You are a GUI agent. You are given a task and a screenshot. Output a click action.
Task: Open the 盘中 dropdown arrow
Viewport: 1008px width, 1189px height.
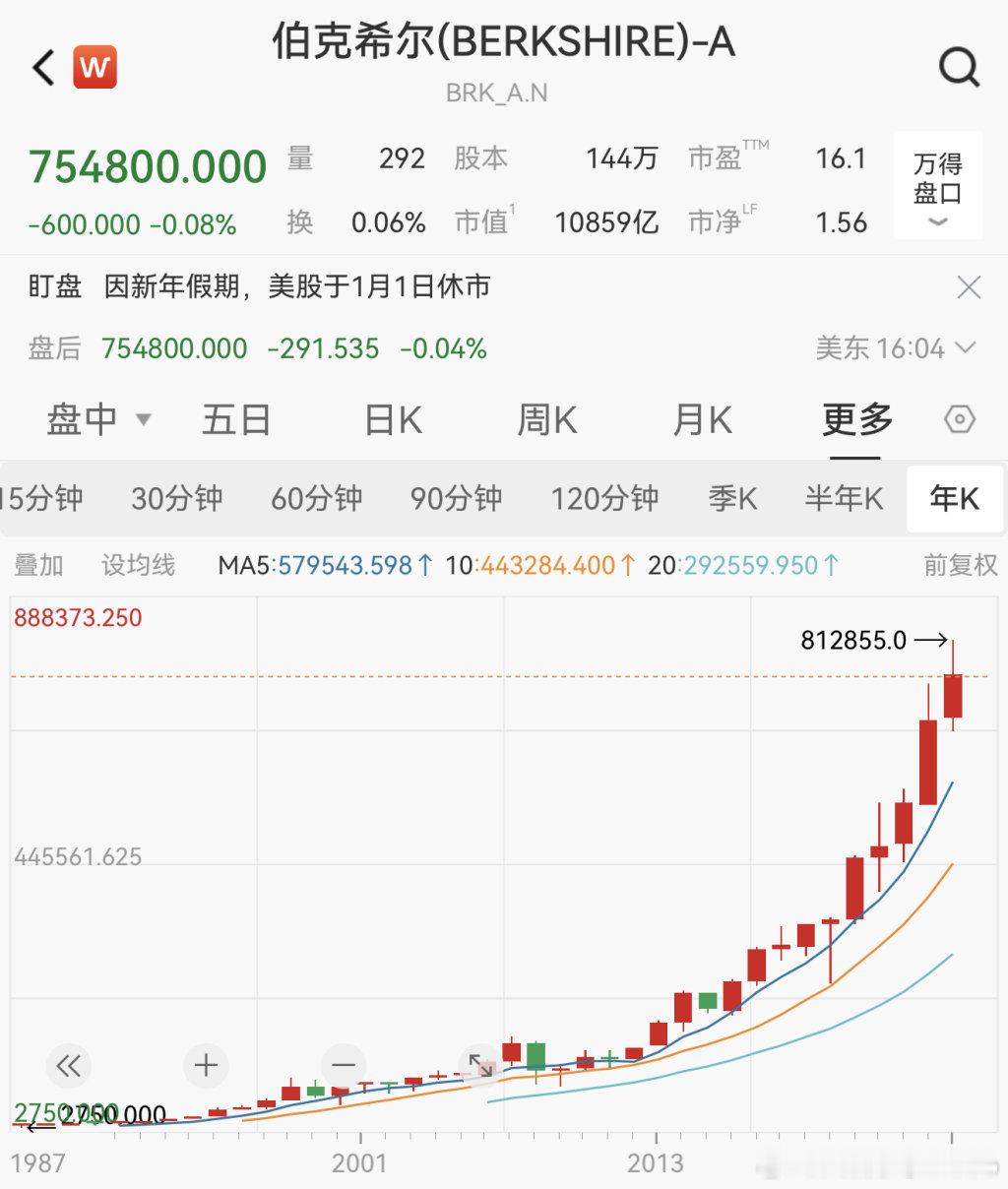(x=144, y=420)
